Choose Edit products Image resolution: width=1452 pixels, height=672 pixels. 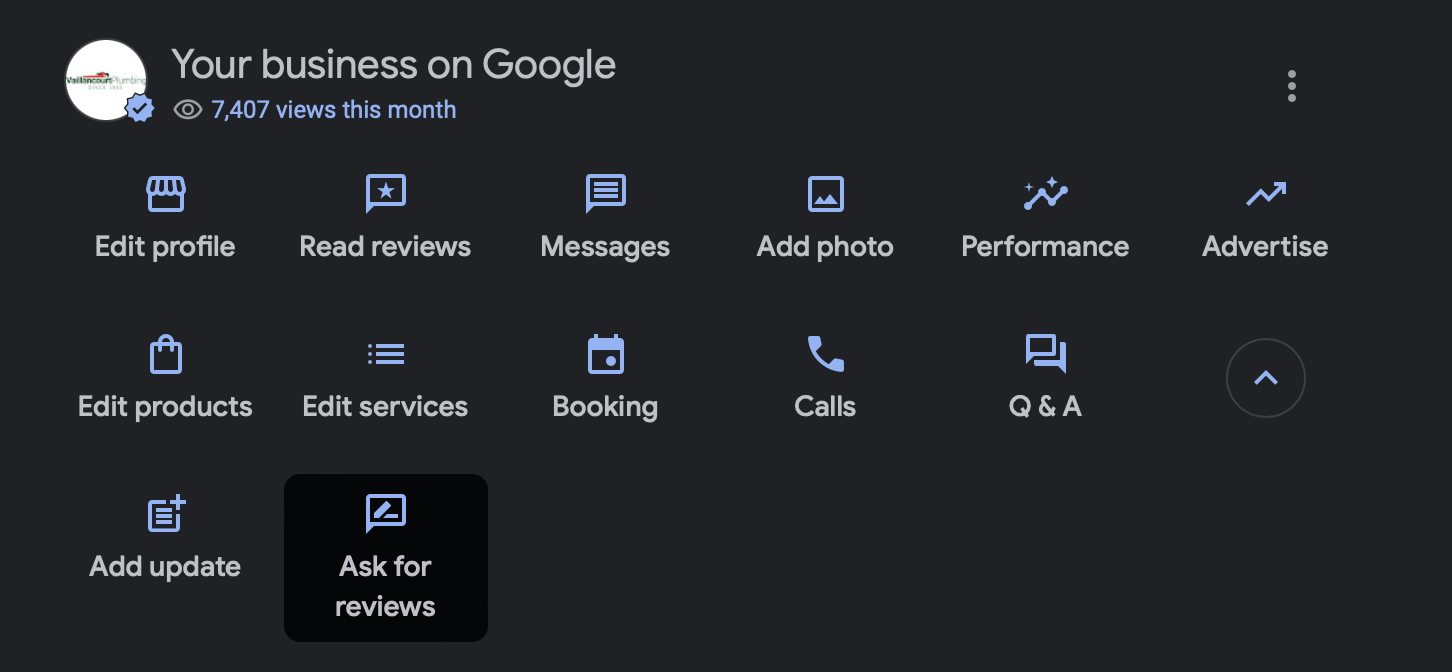click(x=165, y=378)
